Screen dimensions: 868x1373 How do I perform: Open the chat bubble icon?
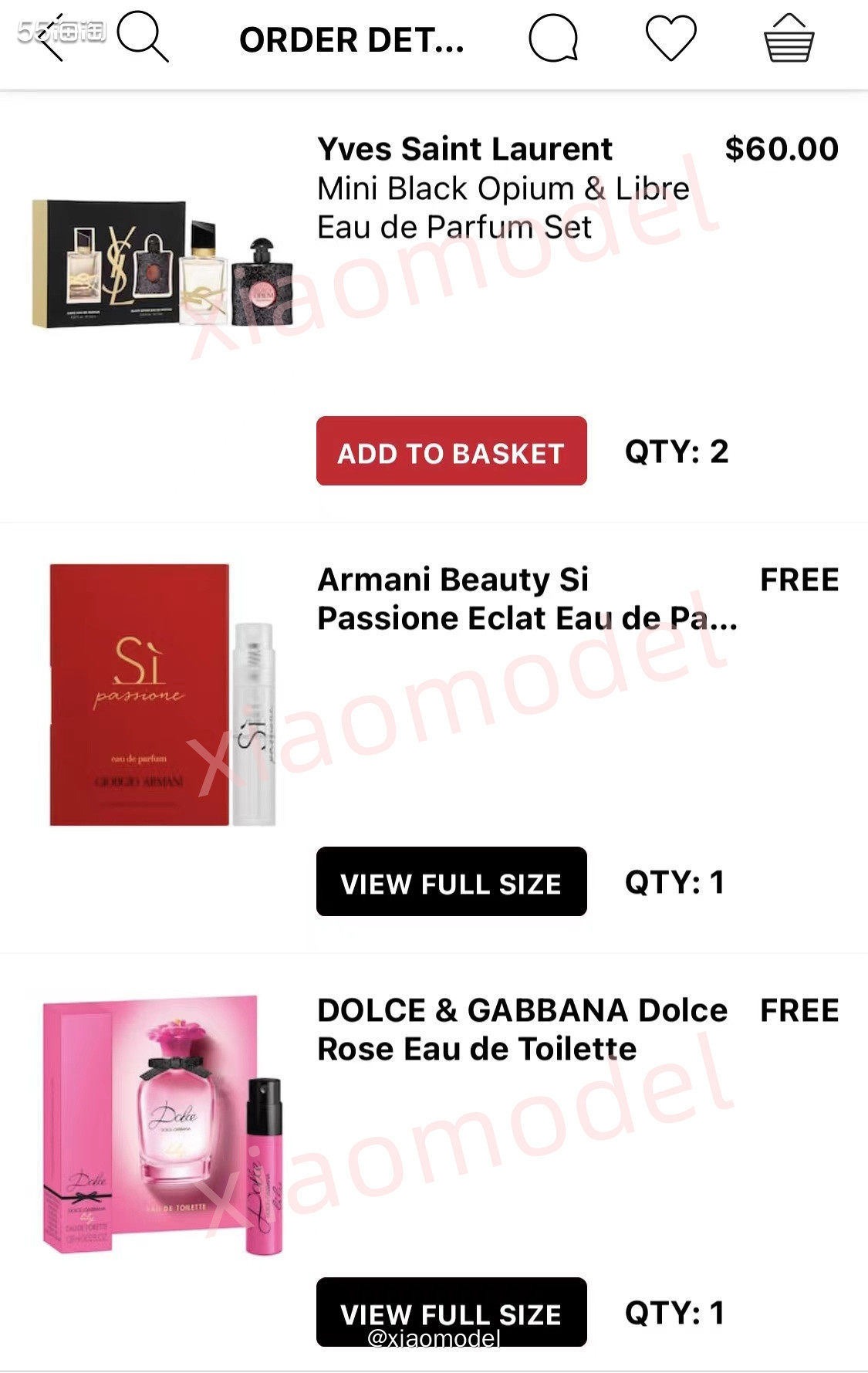tap(553, 39)
